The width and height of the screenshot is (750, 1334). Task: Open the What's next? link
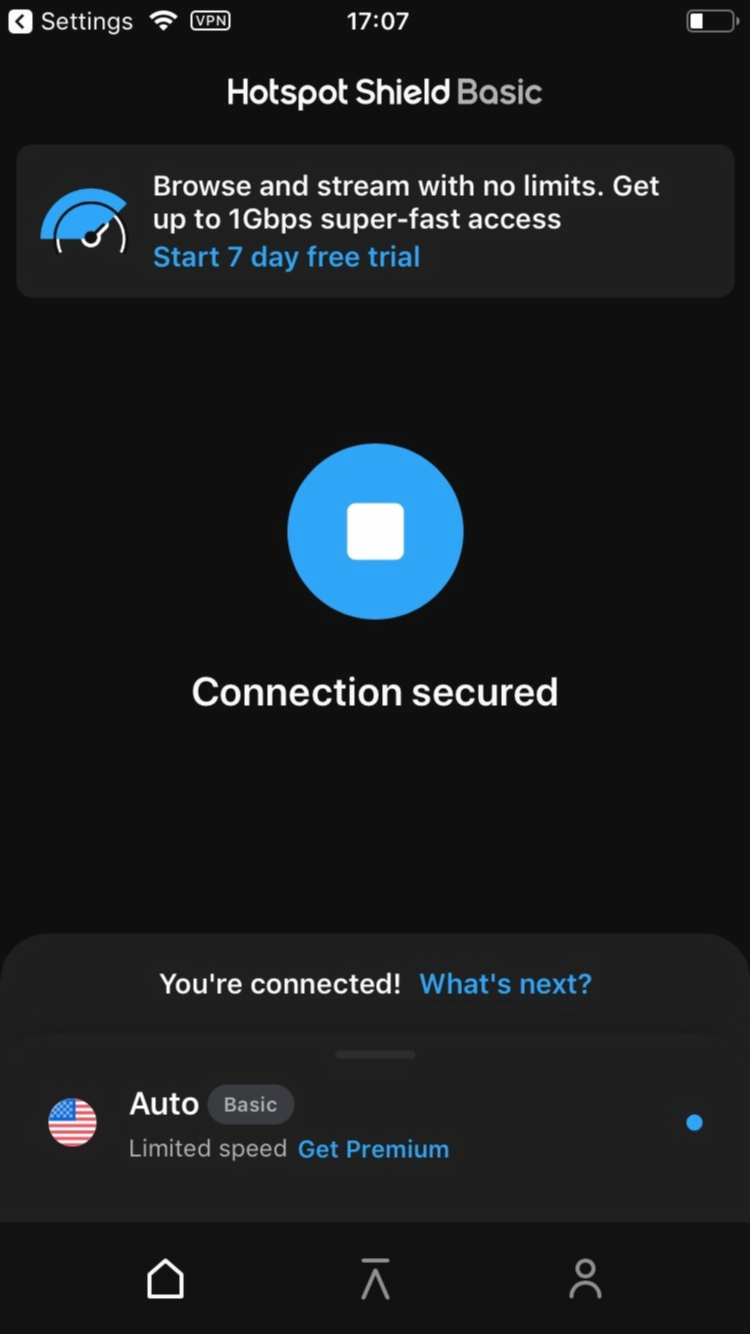point(505,983)
